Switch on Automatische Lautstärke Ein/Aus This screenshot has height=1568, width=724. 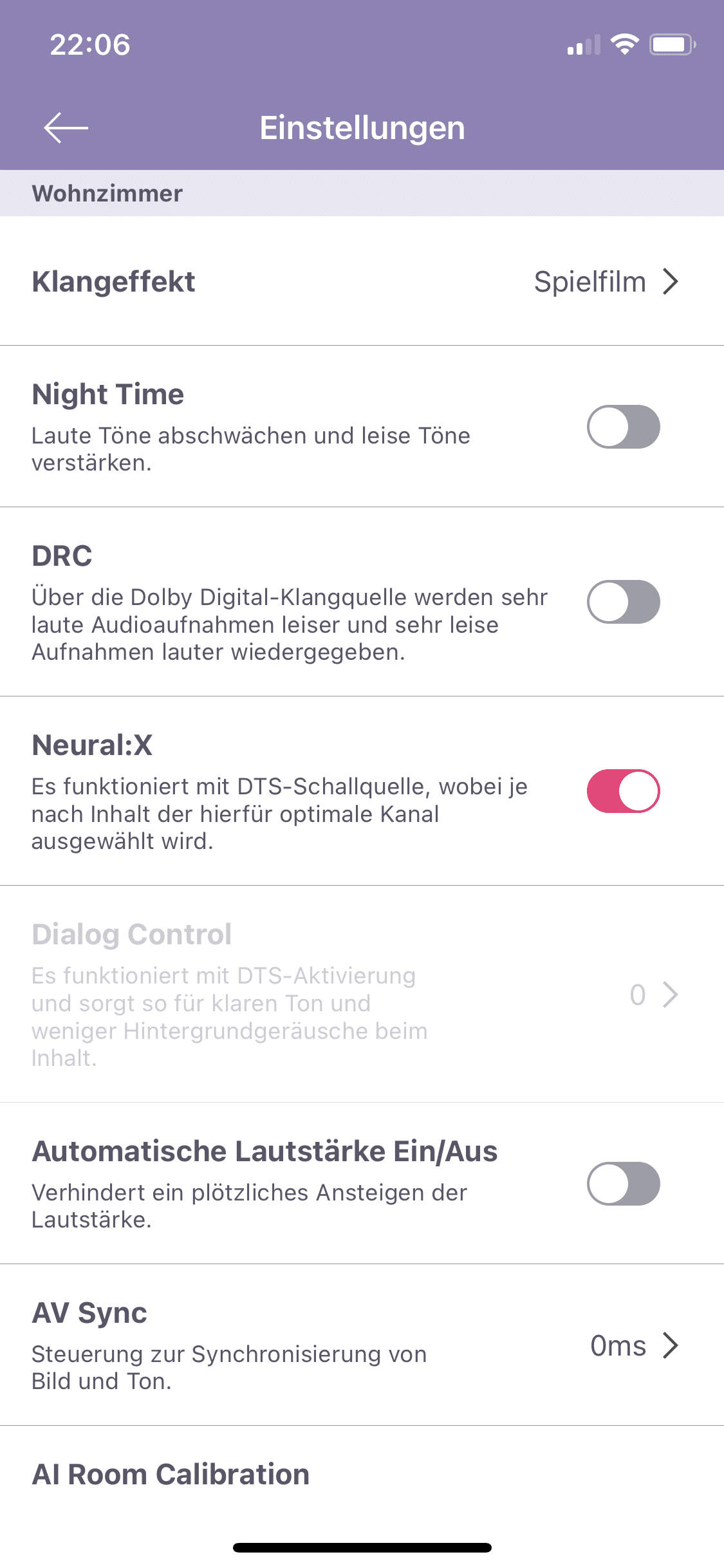[623, 1184]
